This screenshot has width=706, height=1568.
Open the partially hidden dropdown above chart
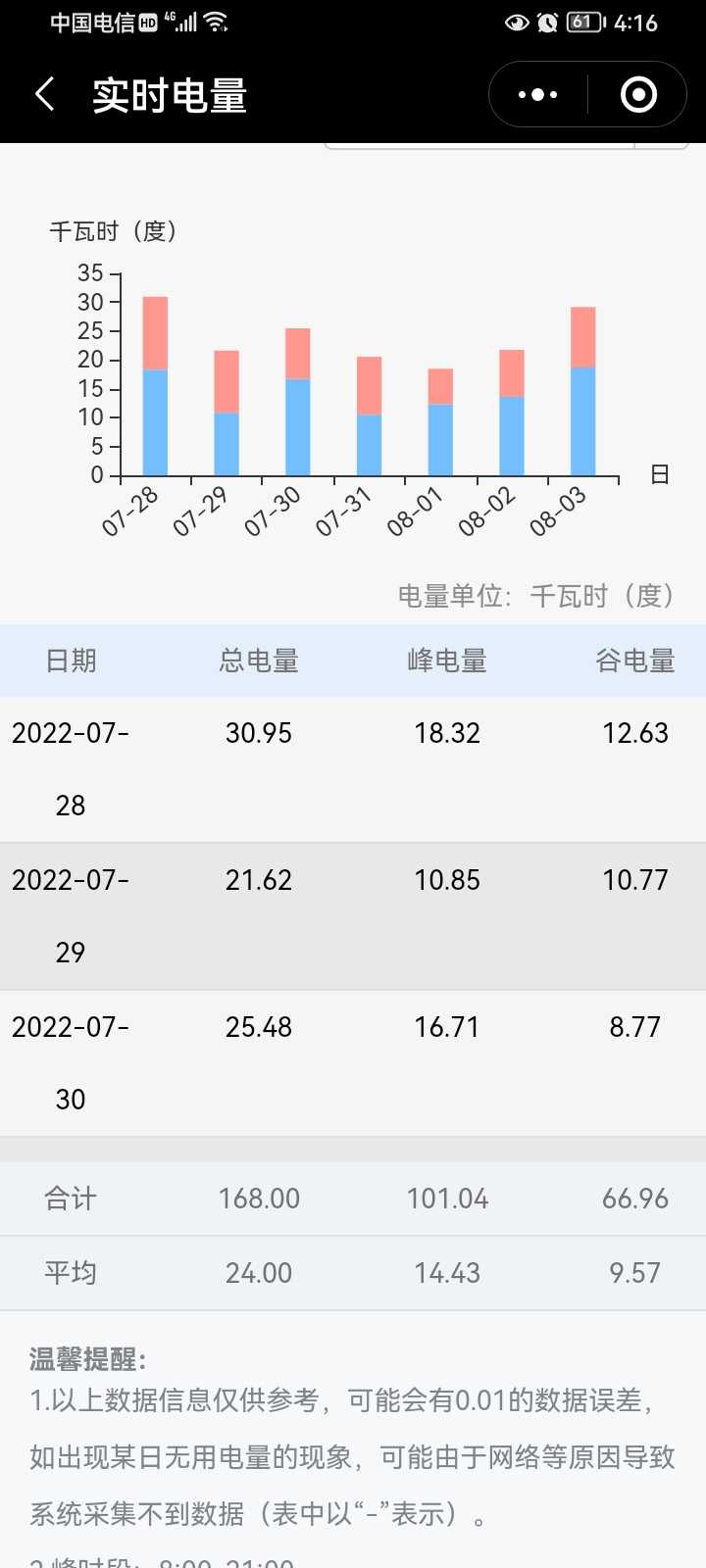[506, 146]
